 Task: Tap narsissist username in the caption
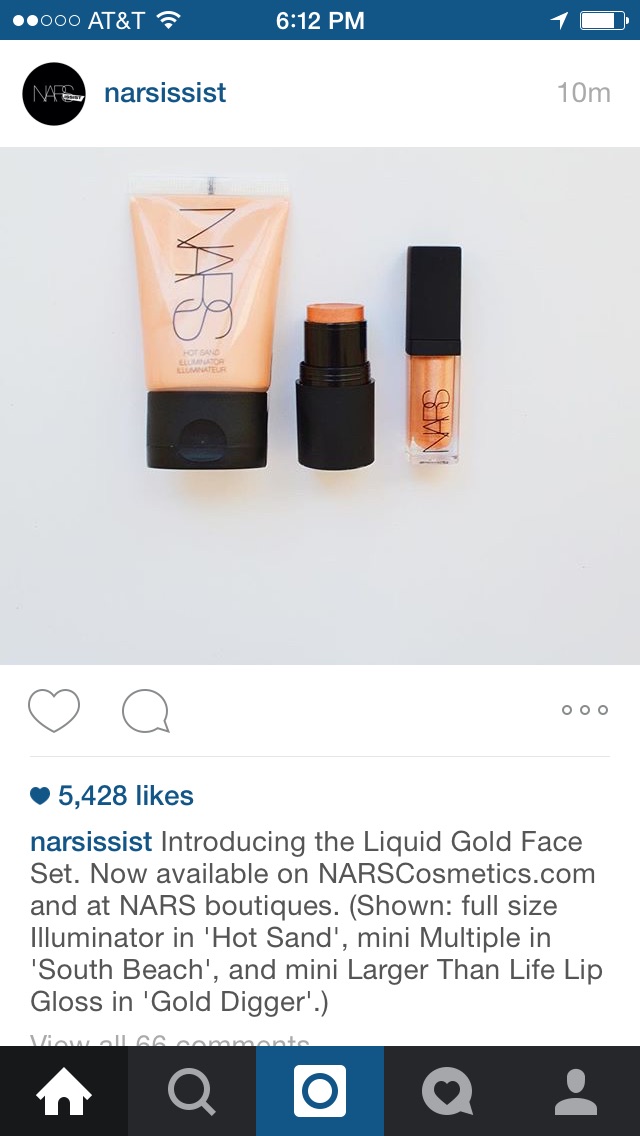(x=91, y=842)
